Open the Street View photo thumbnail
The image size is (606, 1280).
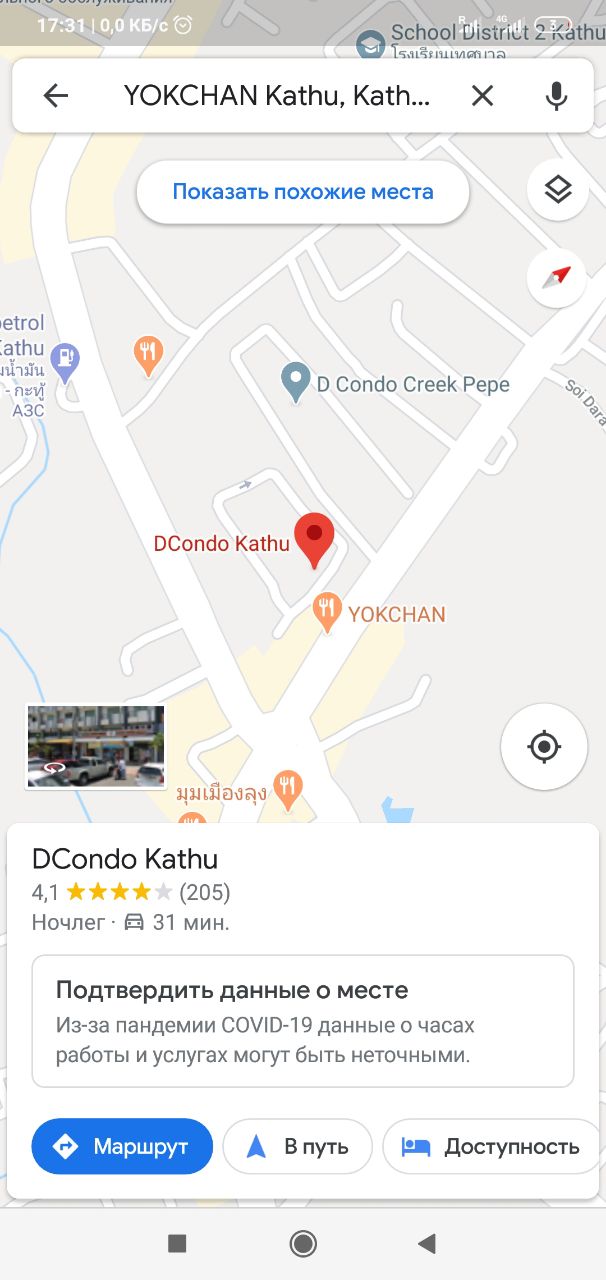pos(95,746)
